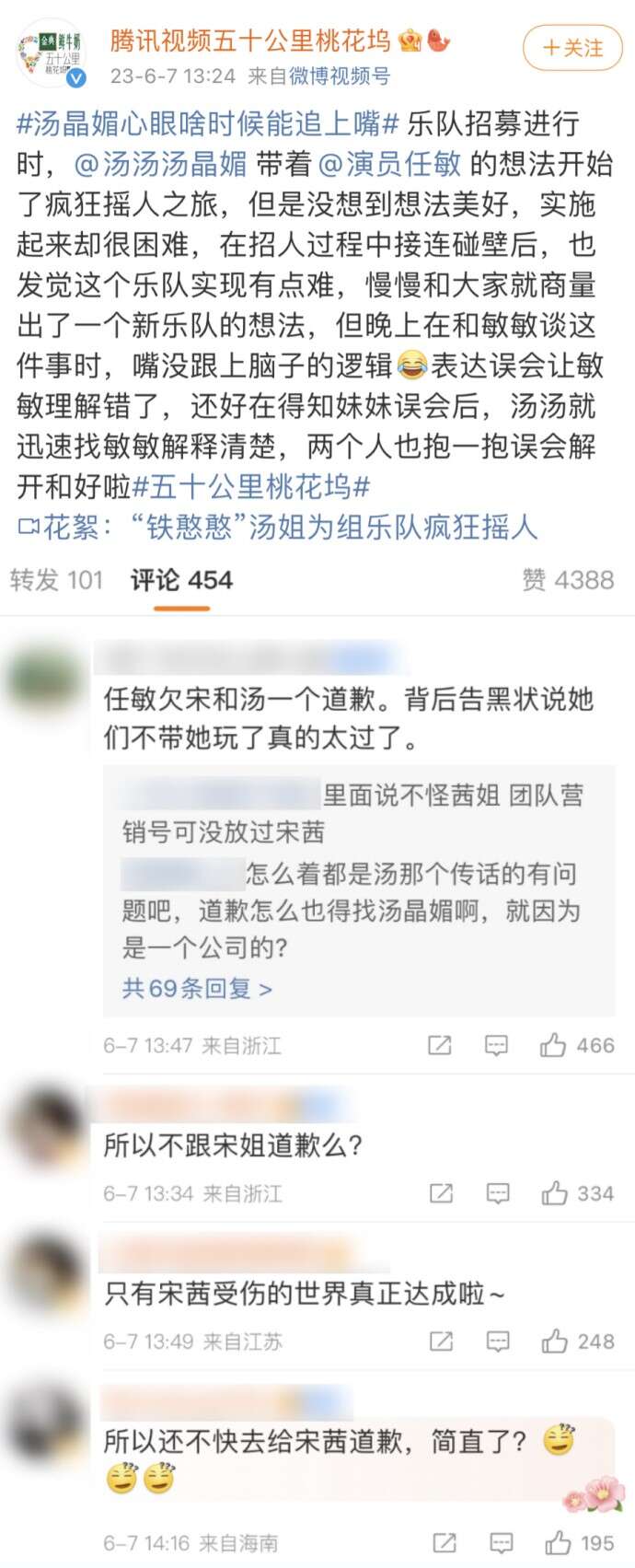Share the comment 只有宋茜受伤的世界真正达成啦

442,1342
